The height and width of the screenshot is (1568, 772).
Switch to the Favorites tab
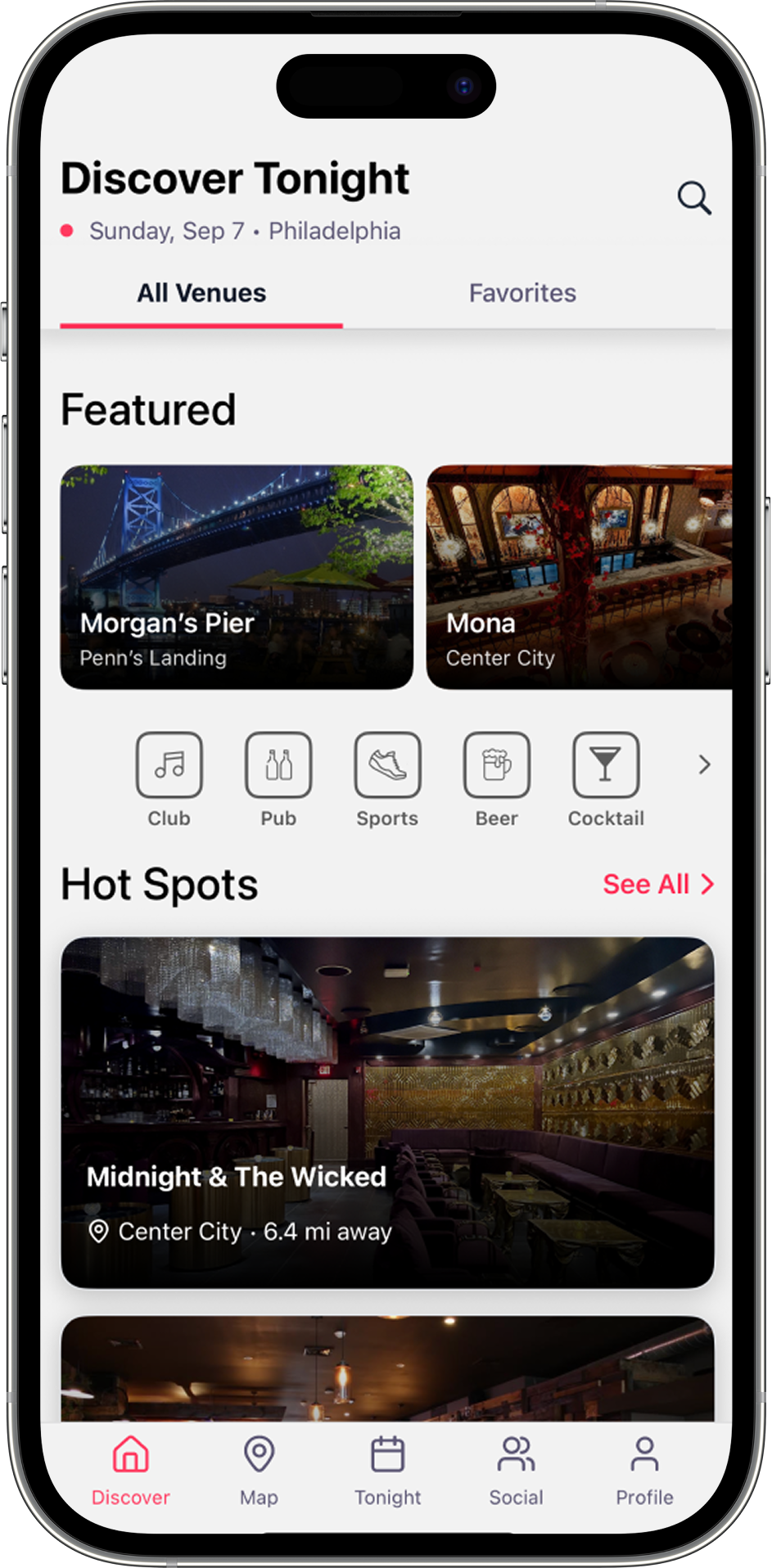click(522, 293)
